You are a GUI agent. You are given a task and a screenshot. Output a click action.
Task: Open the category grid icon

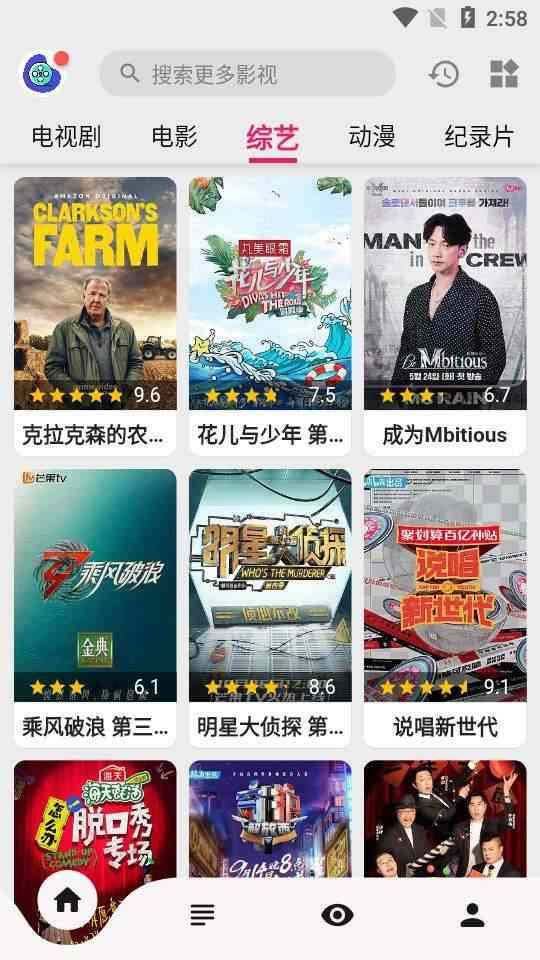(x=504, y=73)
